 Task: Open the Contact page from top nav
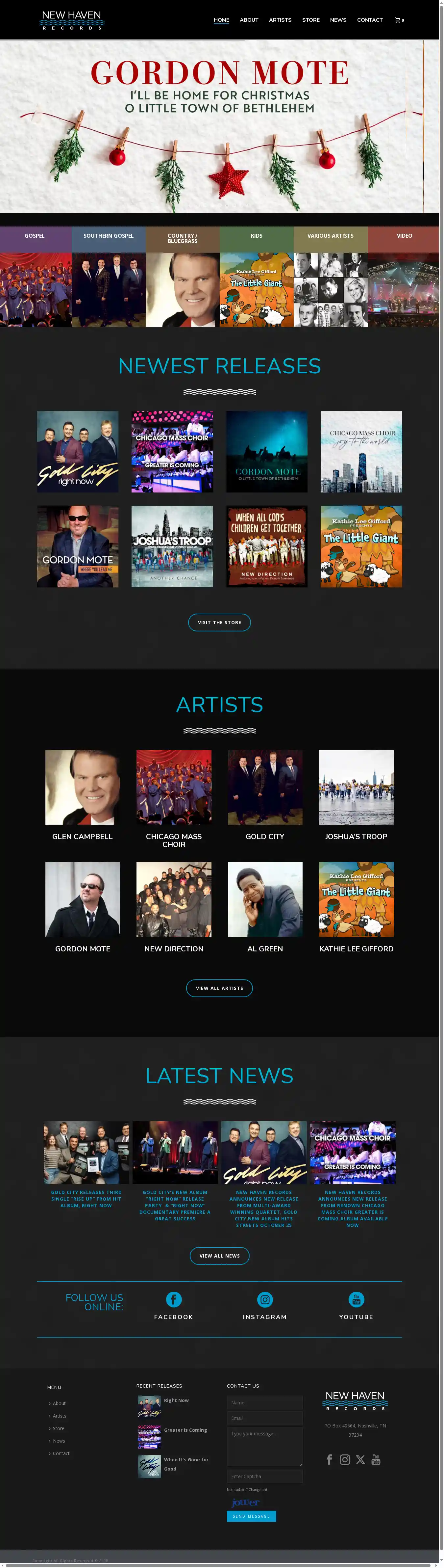click(x=370, y=20)
